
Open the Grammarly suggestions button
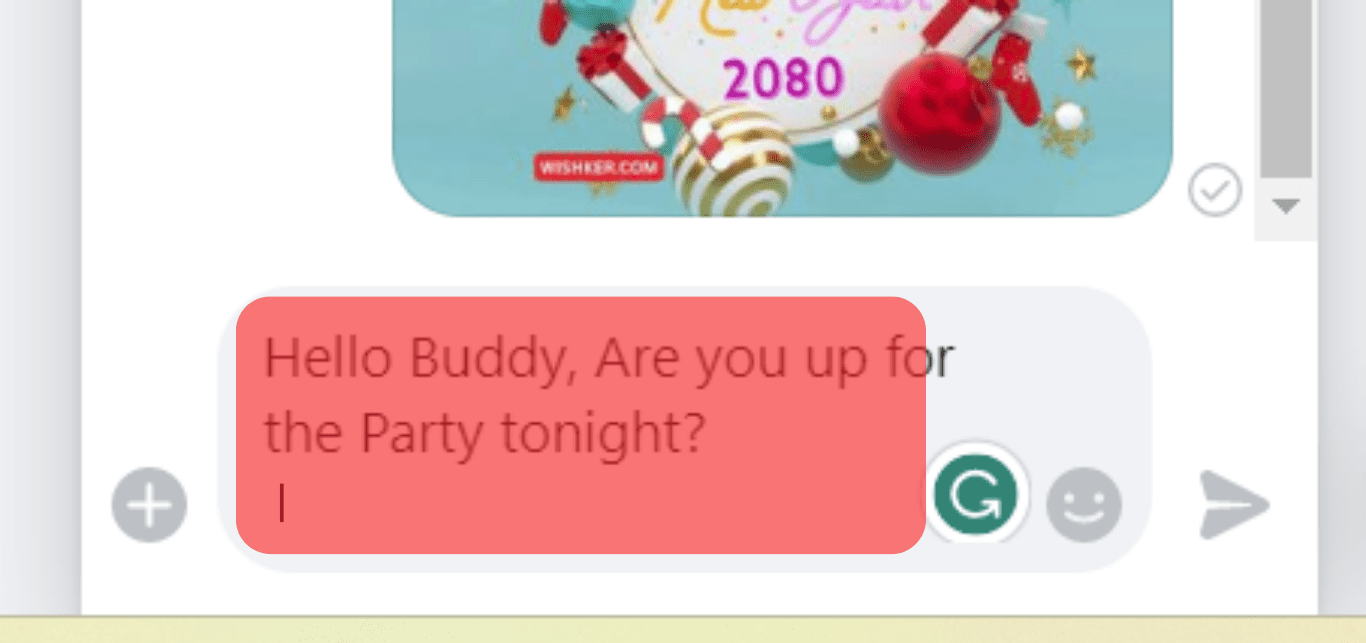975,493
